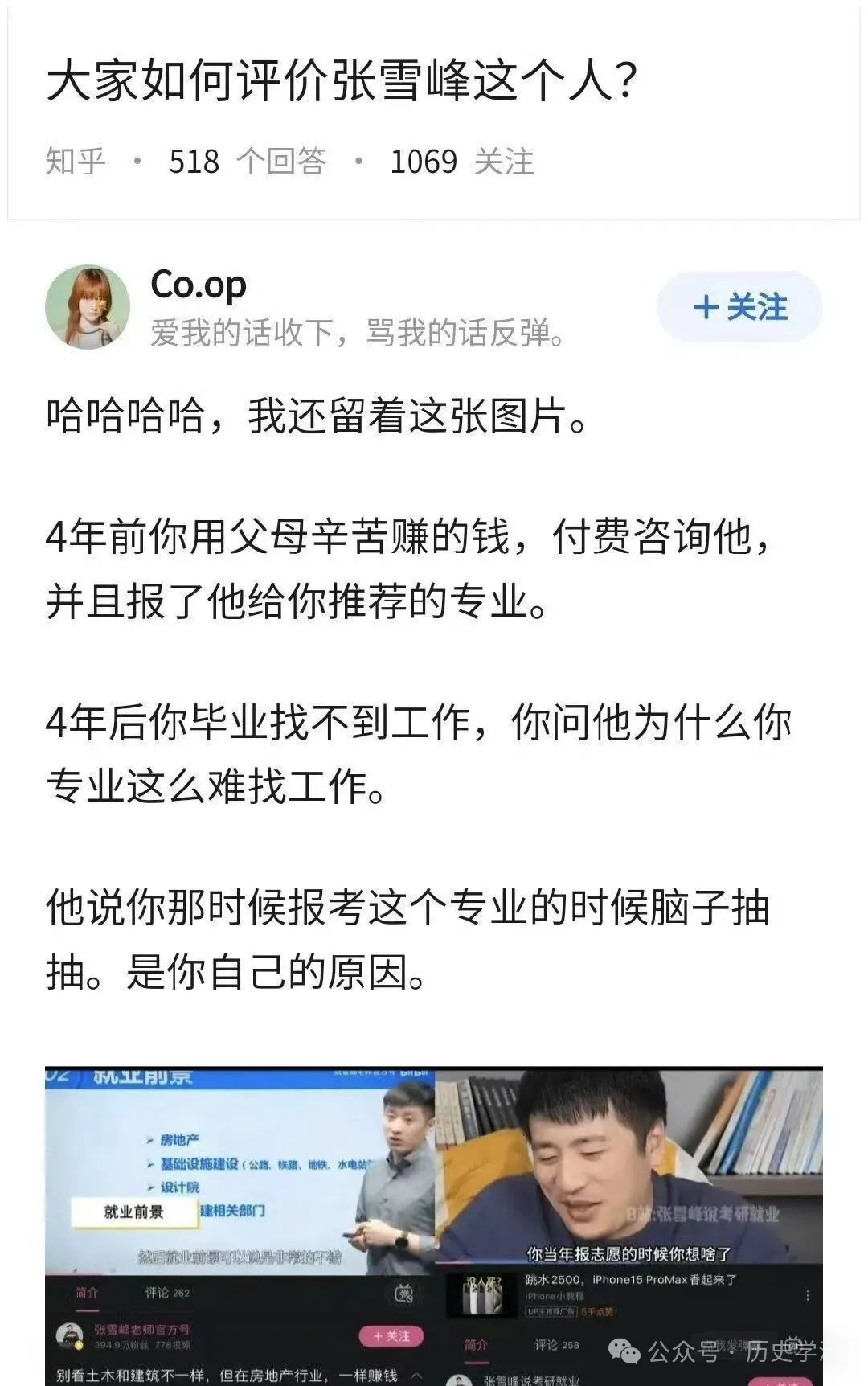Open Co.op's profile avatar
Image resolution: width=868 pixels, height=1386 pixels.
coord(87,307)
